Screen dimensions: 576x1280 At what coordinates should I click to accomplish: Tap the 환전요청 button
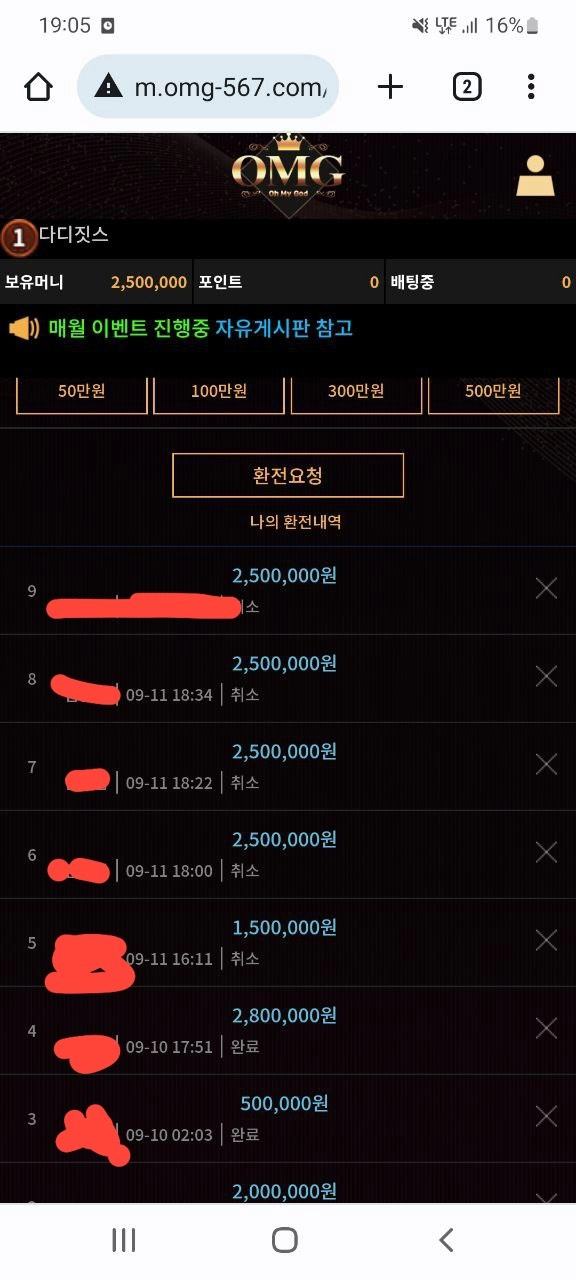288,475
